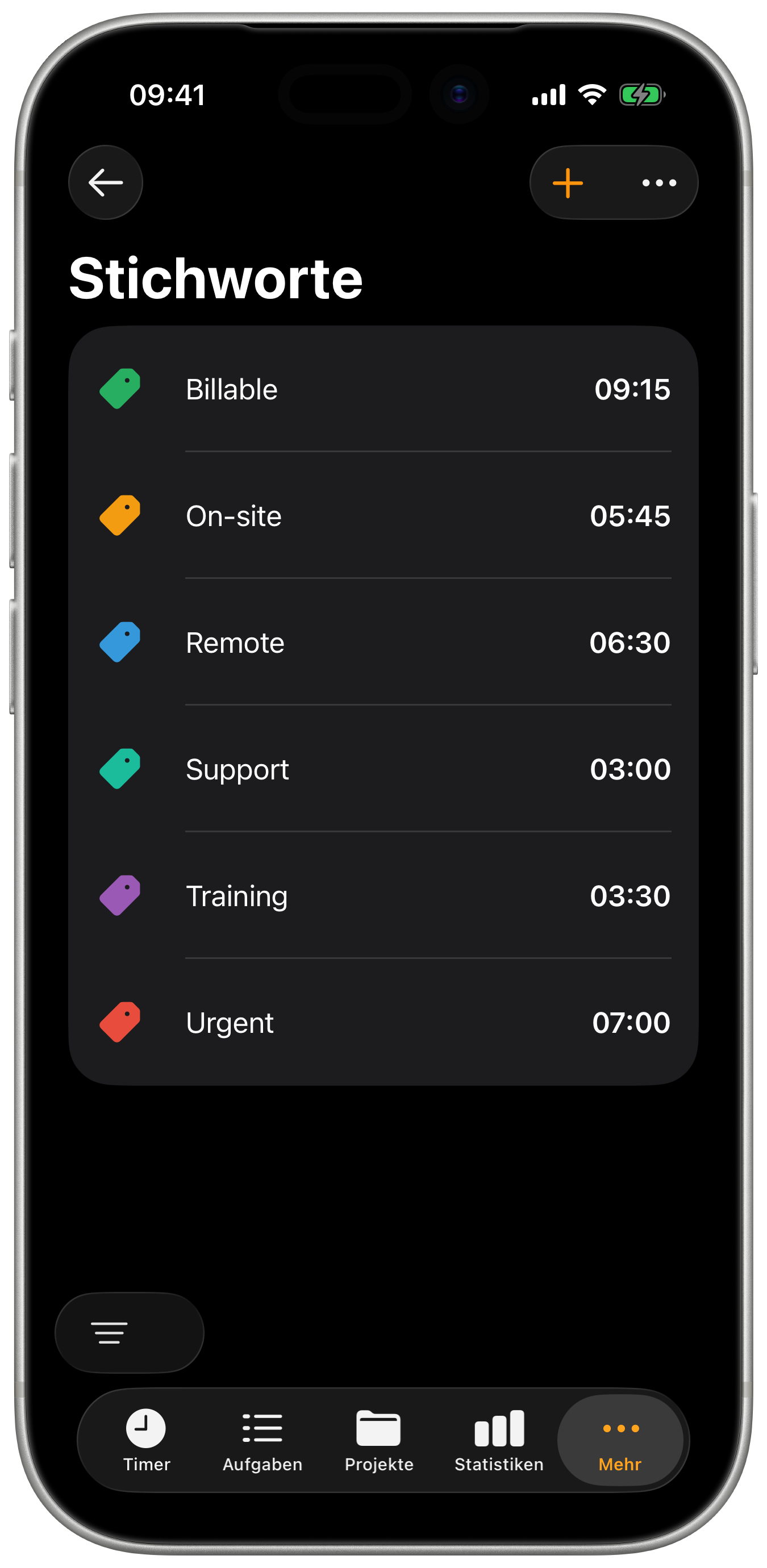
Task: Open the three-dot overflow menu at top
Action: pyautogui.click(x=659, y=182)
